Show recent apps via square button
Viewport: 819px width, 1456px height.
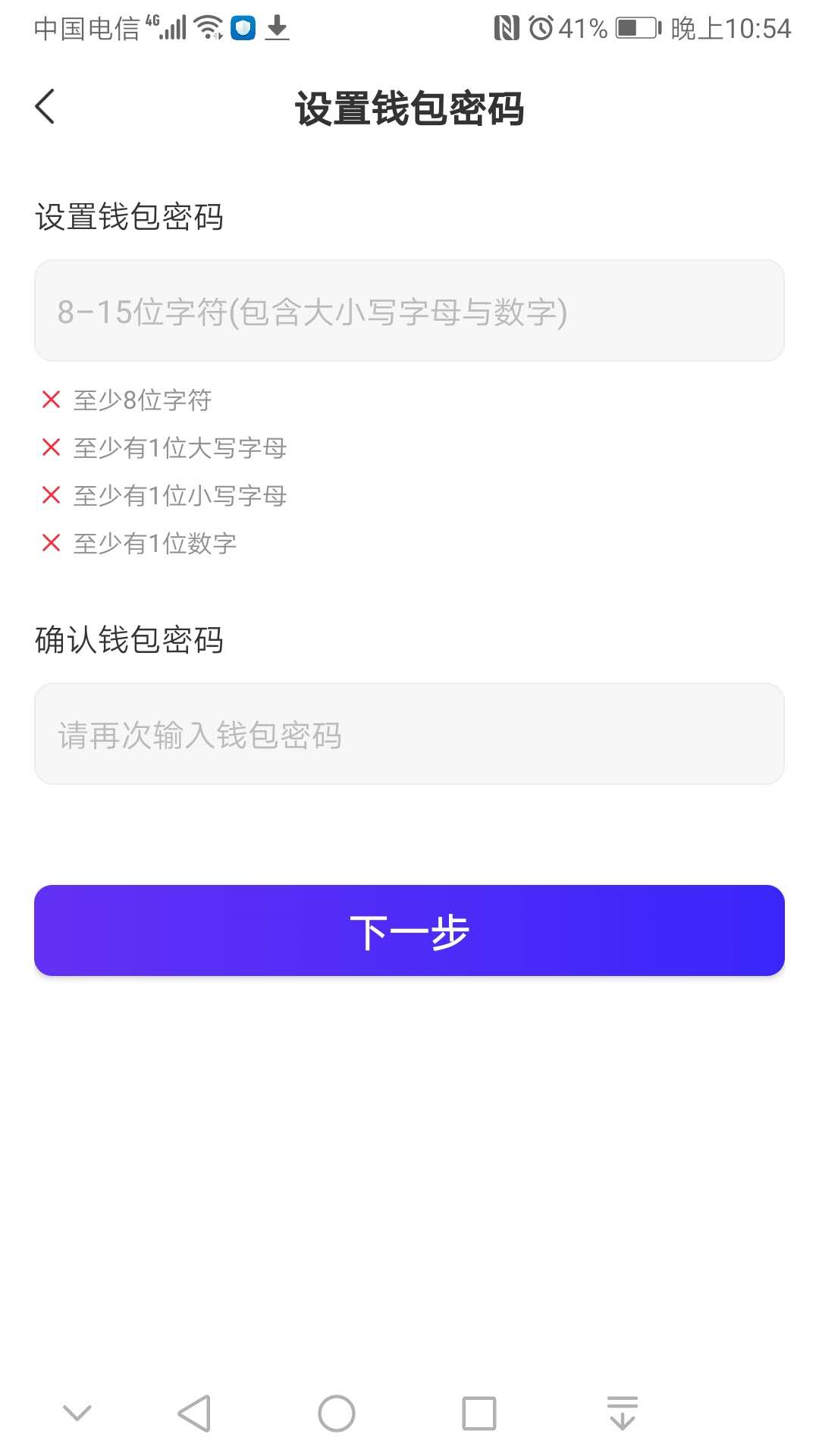pos(479,1414)
